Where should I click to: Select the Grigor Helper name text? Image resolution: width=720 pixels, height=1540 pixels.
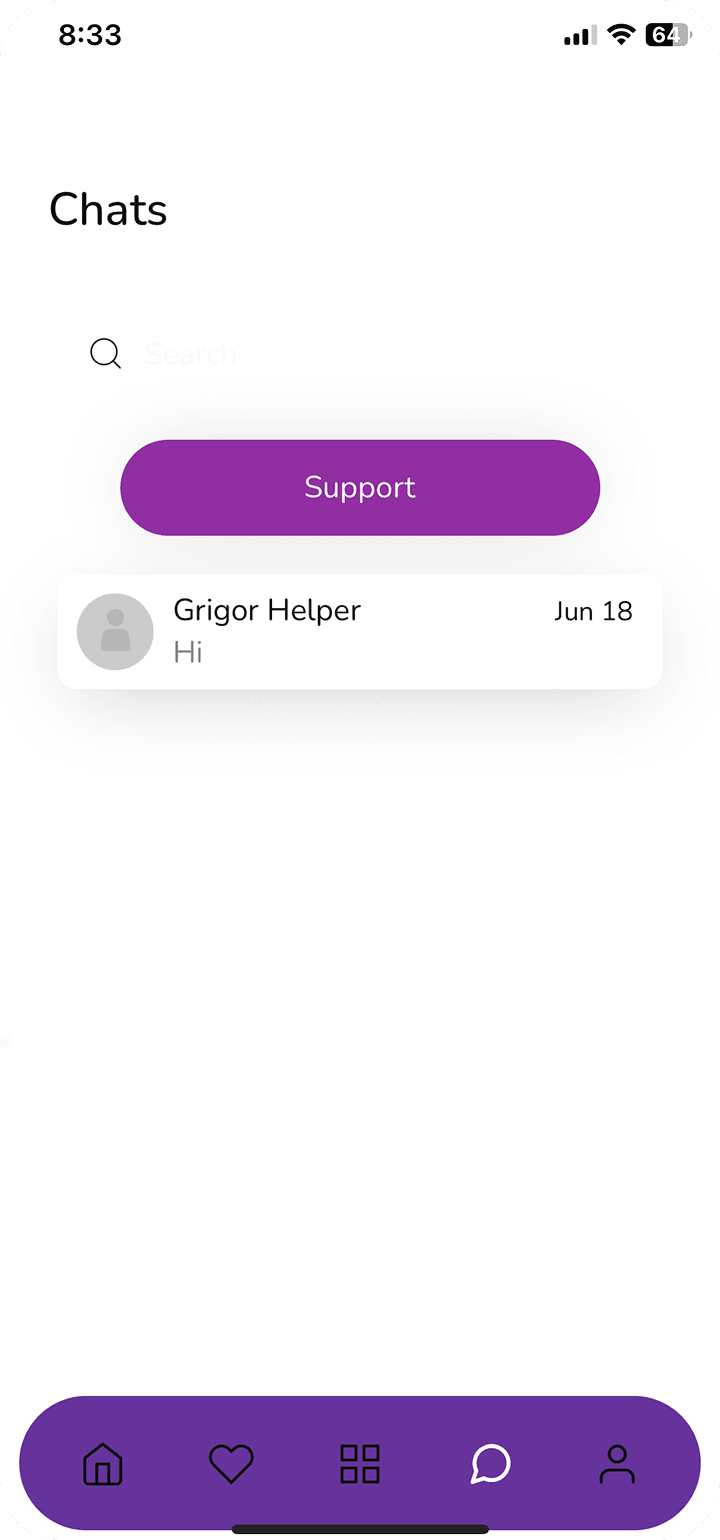[266, 610]
